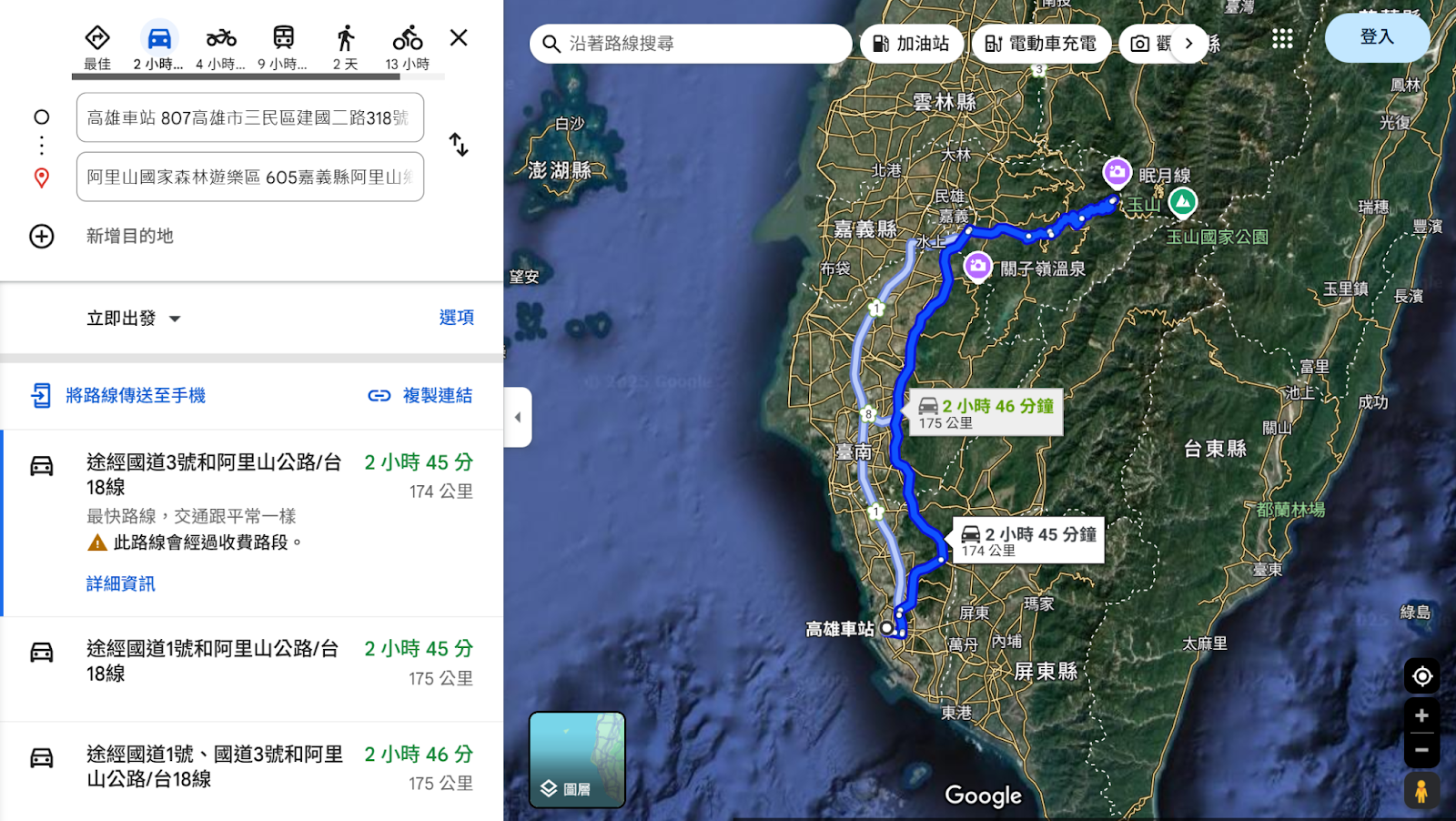Add another destination (新增目的地)
This screenshot has width=1456, height=821.
pyautogui.click(x=128, y=237)
